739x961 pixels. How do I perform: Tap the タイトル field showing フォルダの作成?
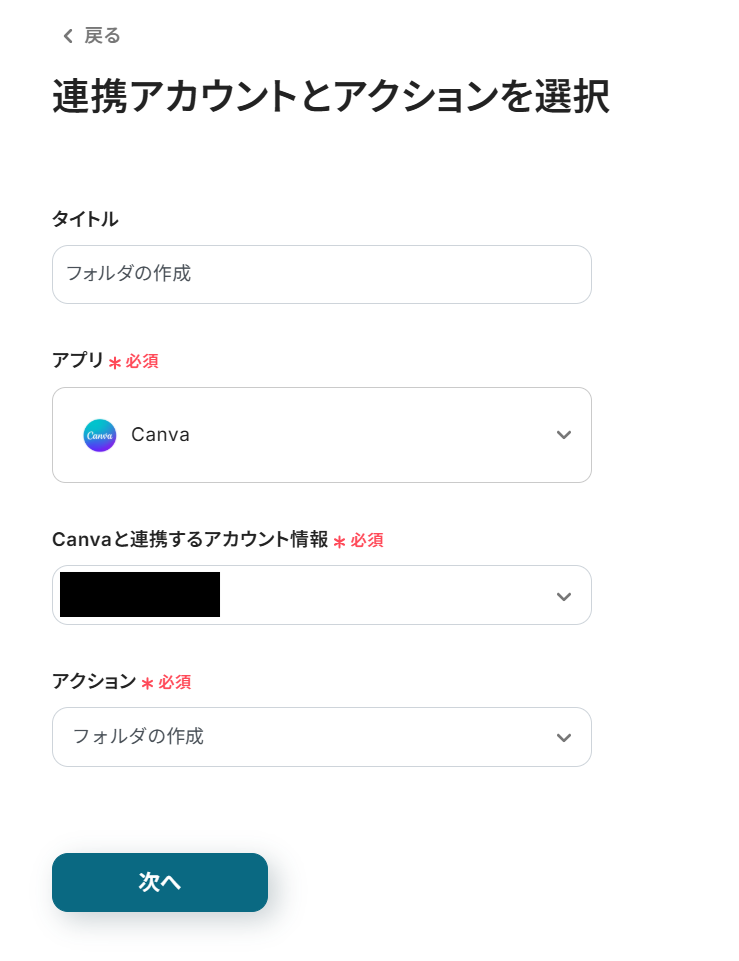[x=321, y=274]
